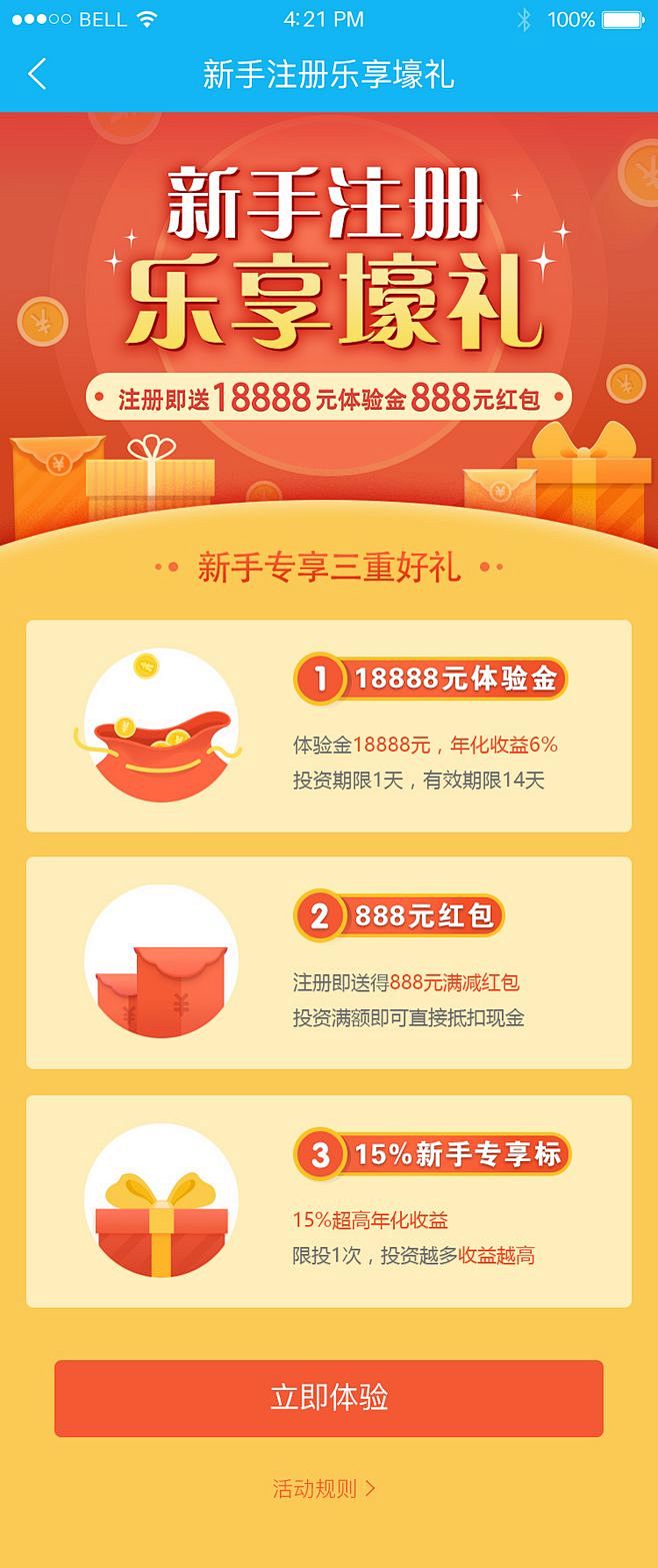
Task: Open the 活动规则 link
Action: 324,1488
